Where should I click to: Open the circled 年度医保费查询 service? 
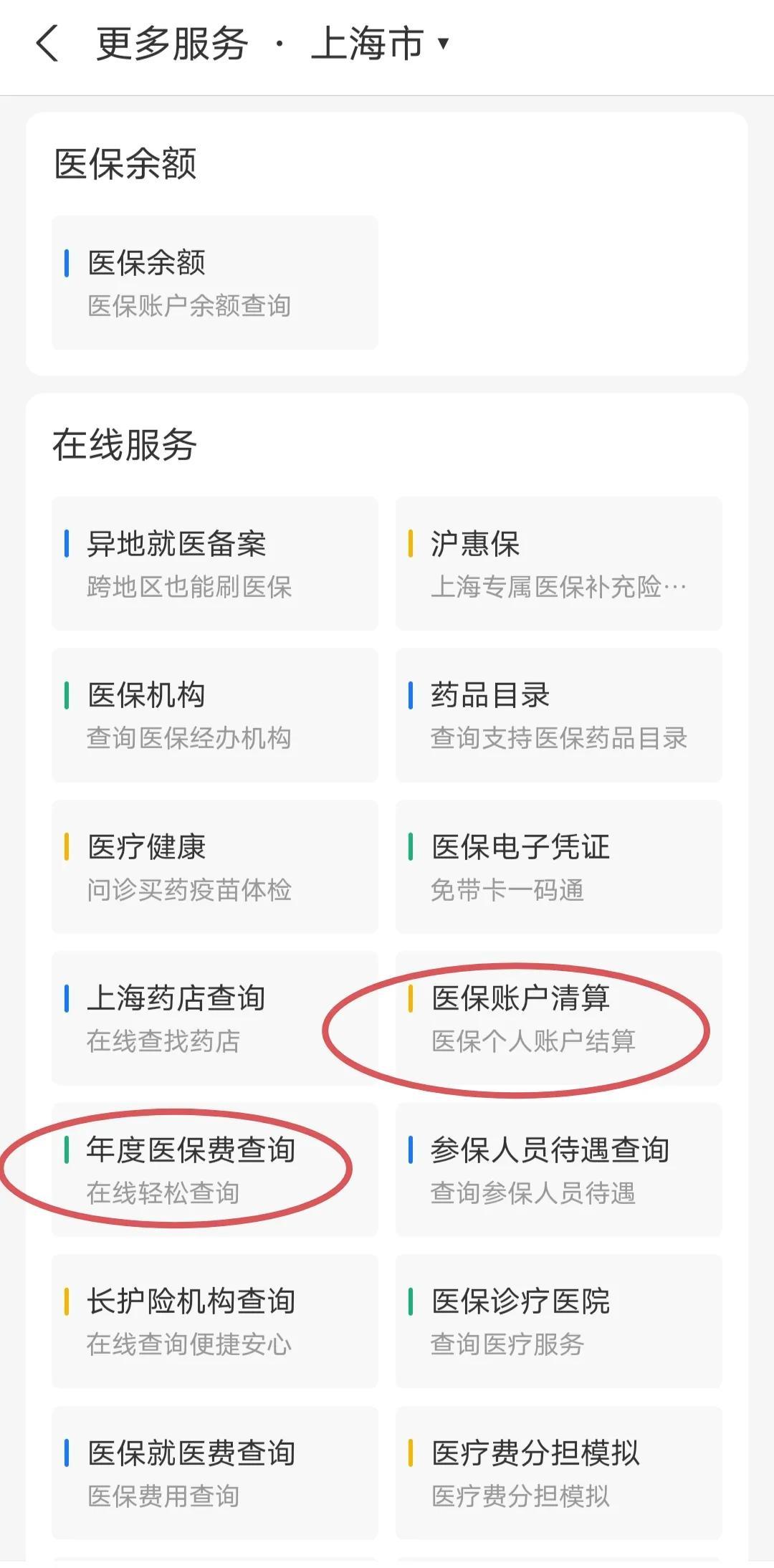214,1170
